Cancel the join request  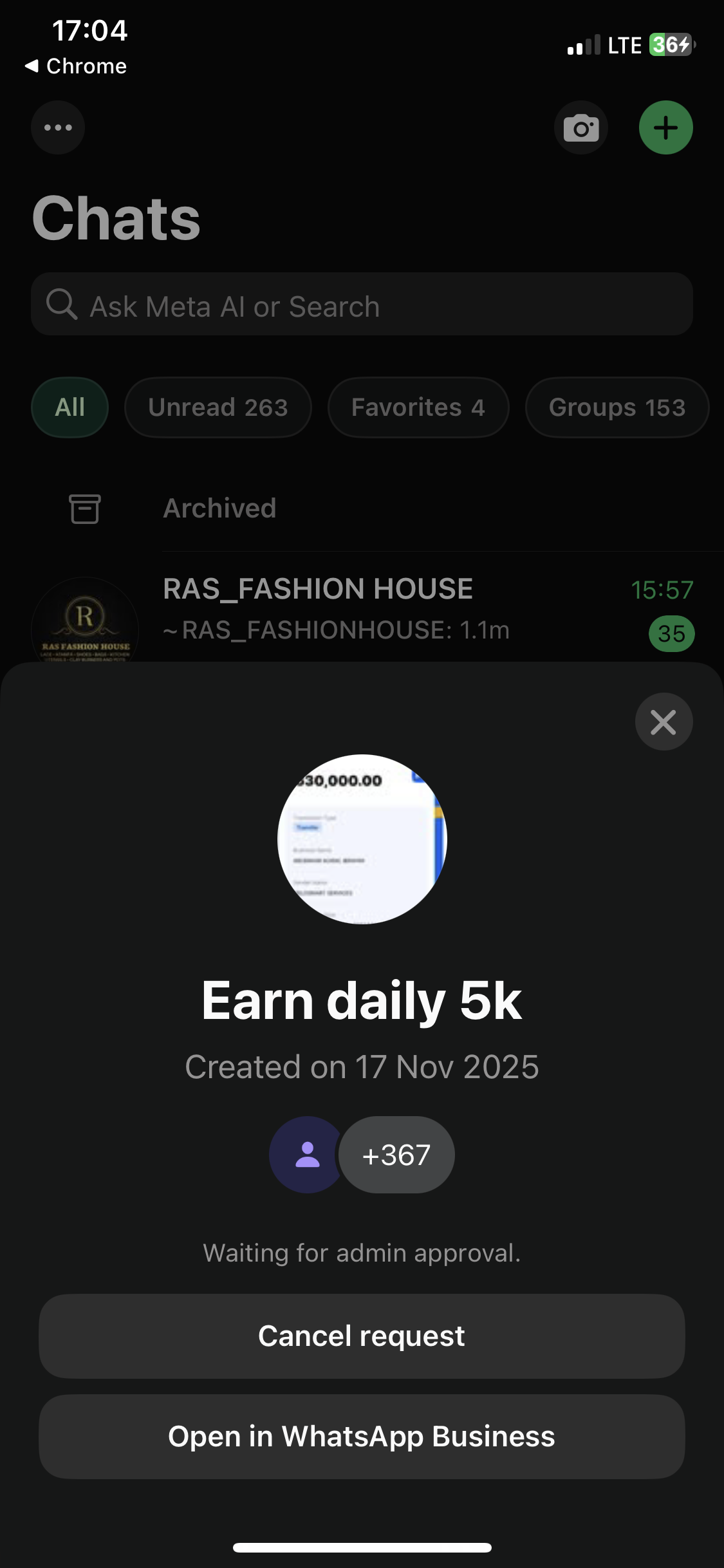click(362, 1336)
